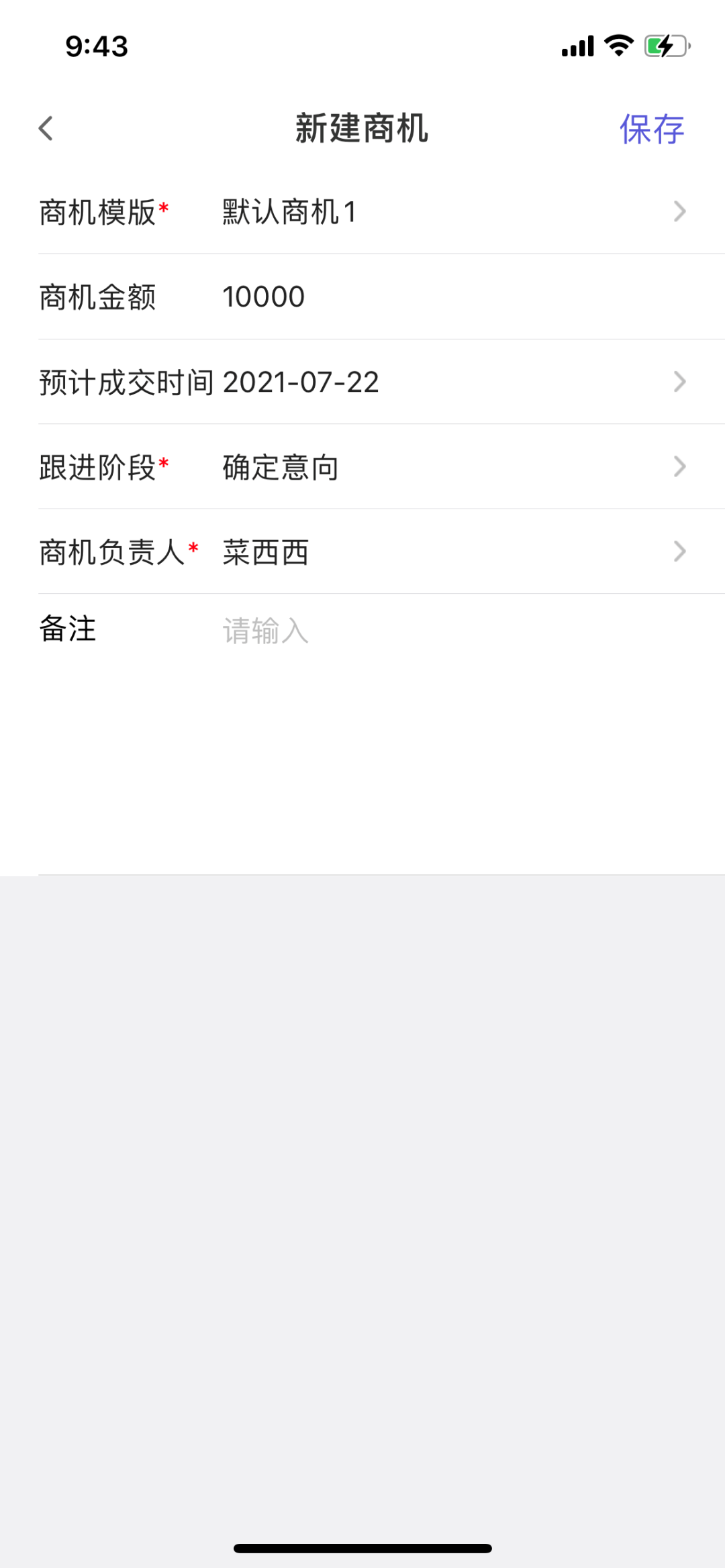This screenshot has width=725, height=1568.
Task: Tap the amount value 10000
Action: (x=262, y=297)
